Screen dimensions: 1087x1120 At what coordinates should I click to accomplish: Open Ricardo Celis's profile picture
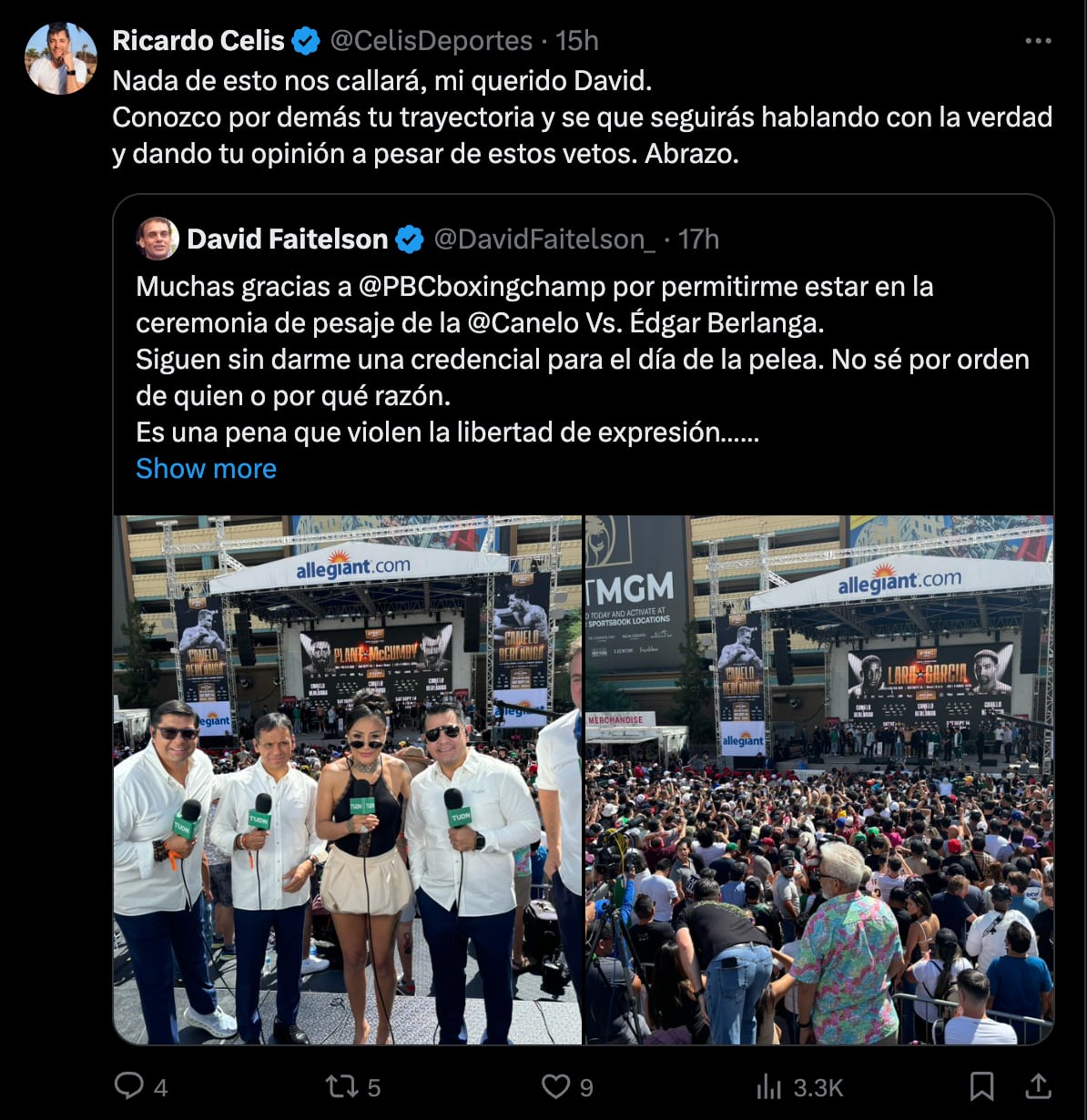click(60, 59)
